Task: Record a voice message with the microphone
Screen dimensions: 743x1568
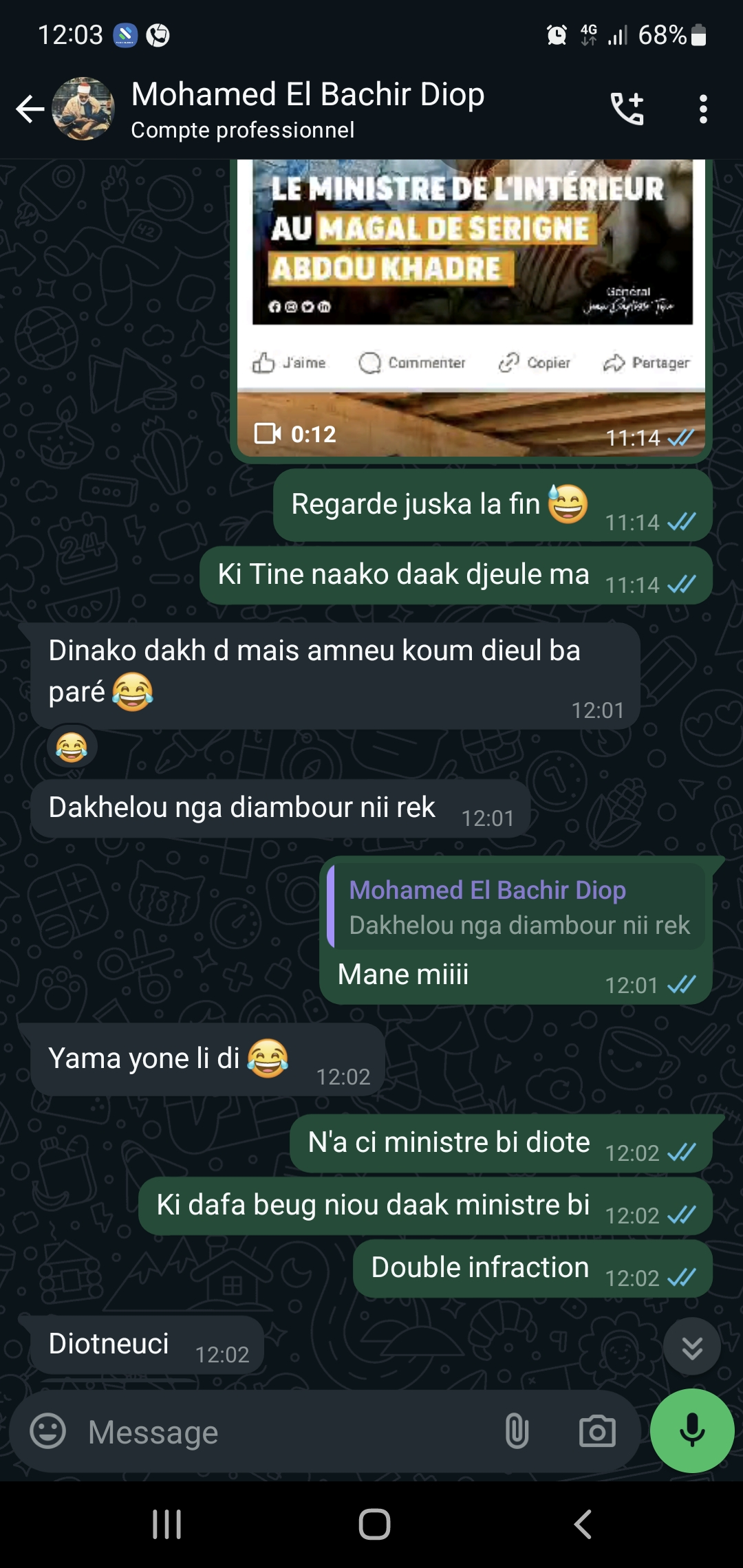Action: (691, 1431)
